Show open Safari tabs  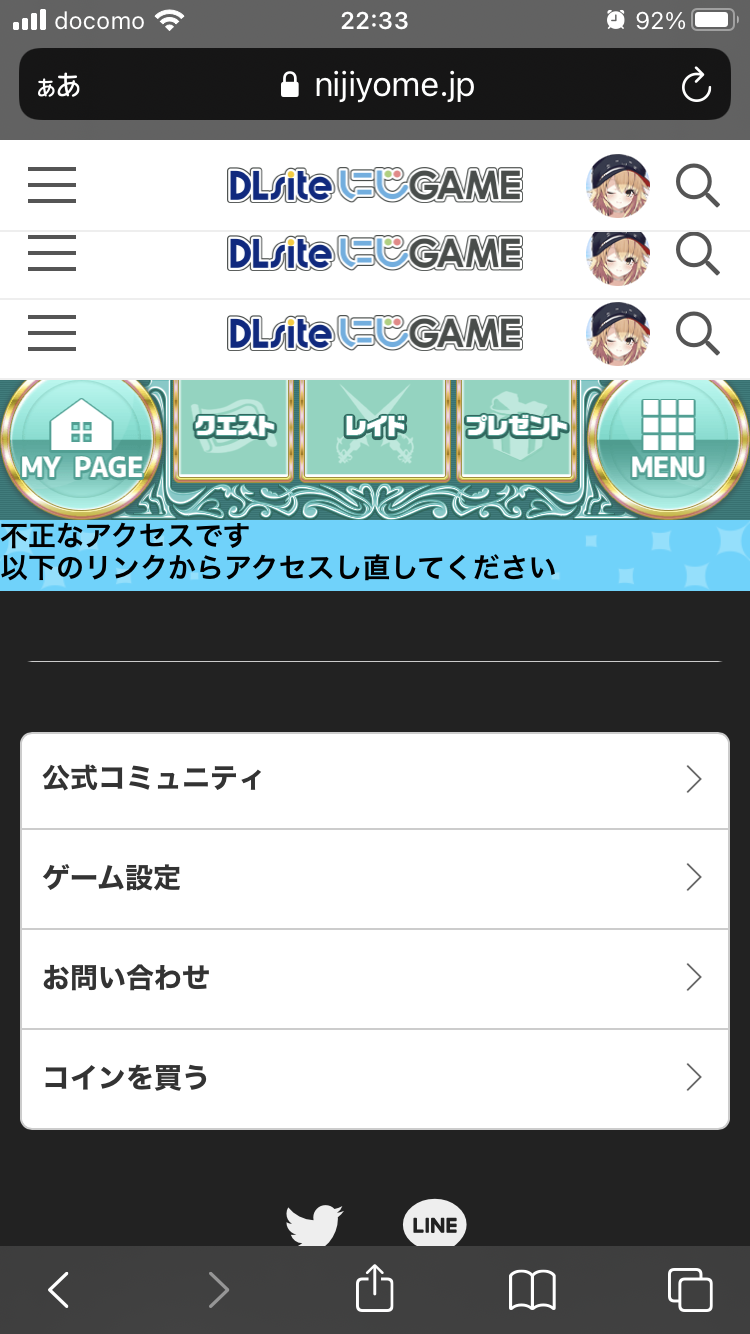[x=690, y=1290]
